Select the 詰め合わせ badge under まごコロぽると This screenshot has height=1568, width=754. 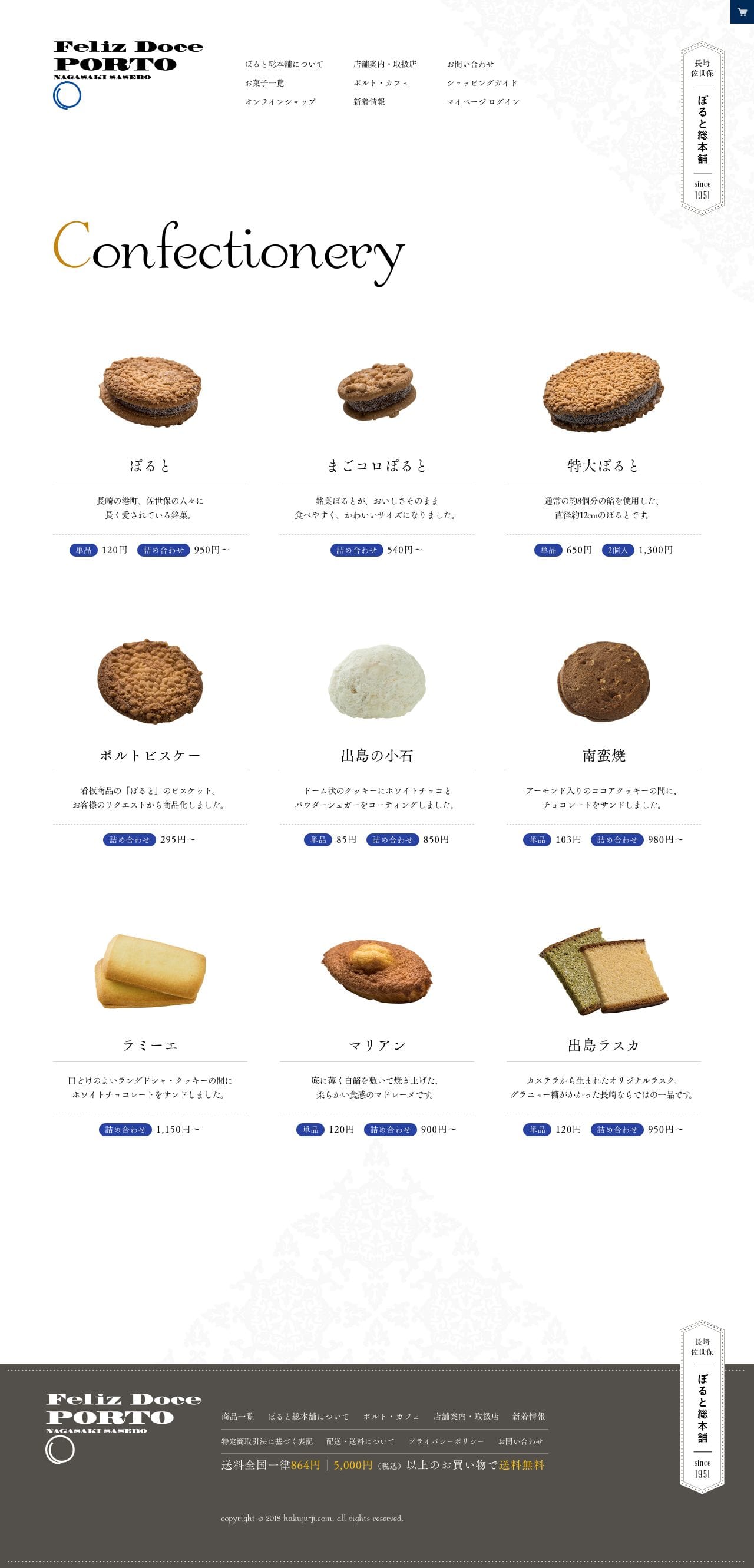(357, 550)
